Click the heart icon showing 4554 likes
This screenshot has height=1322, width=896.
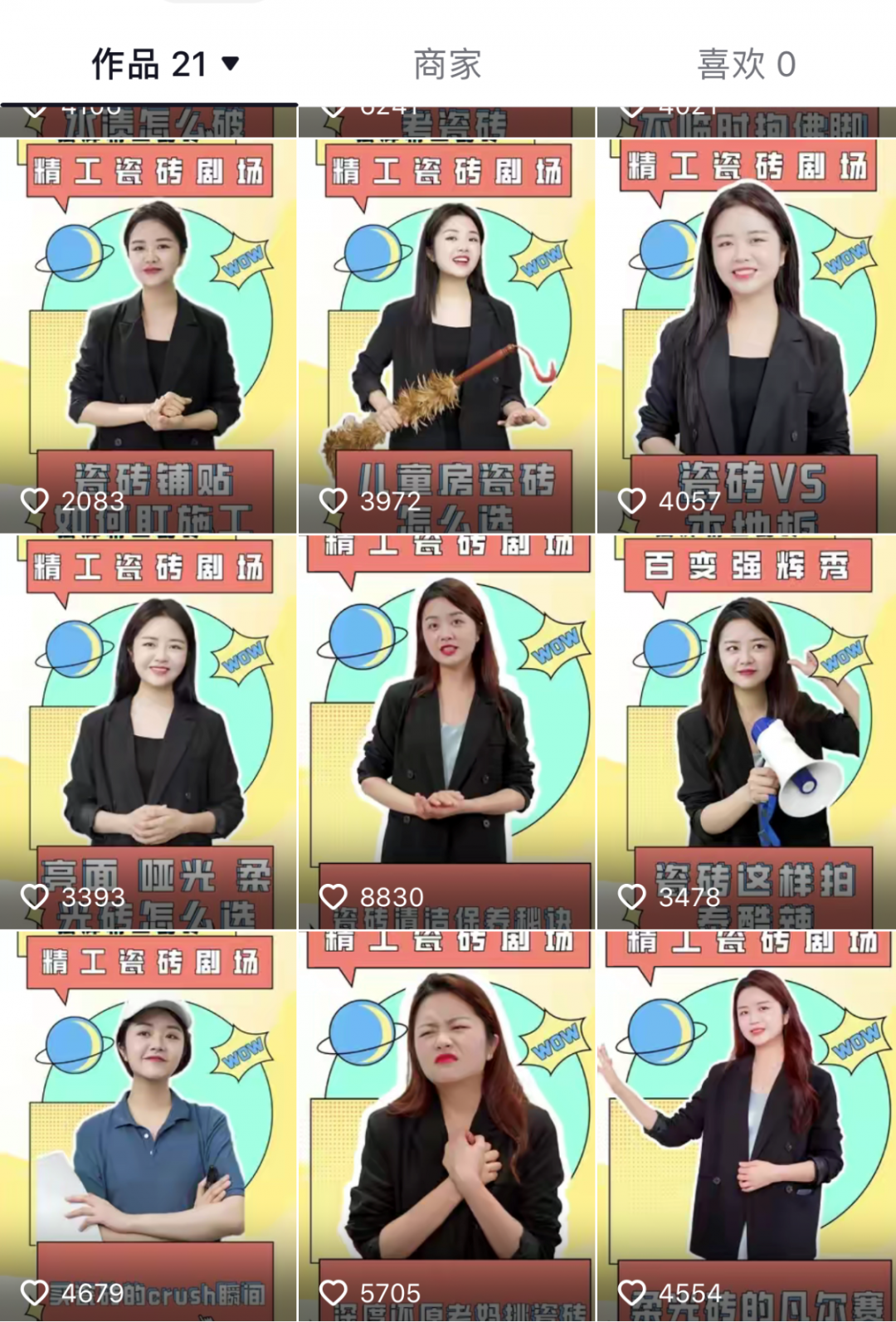(x=633, y=1292)
